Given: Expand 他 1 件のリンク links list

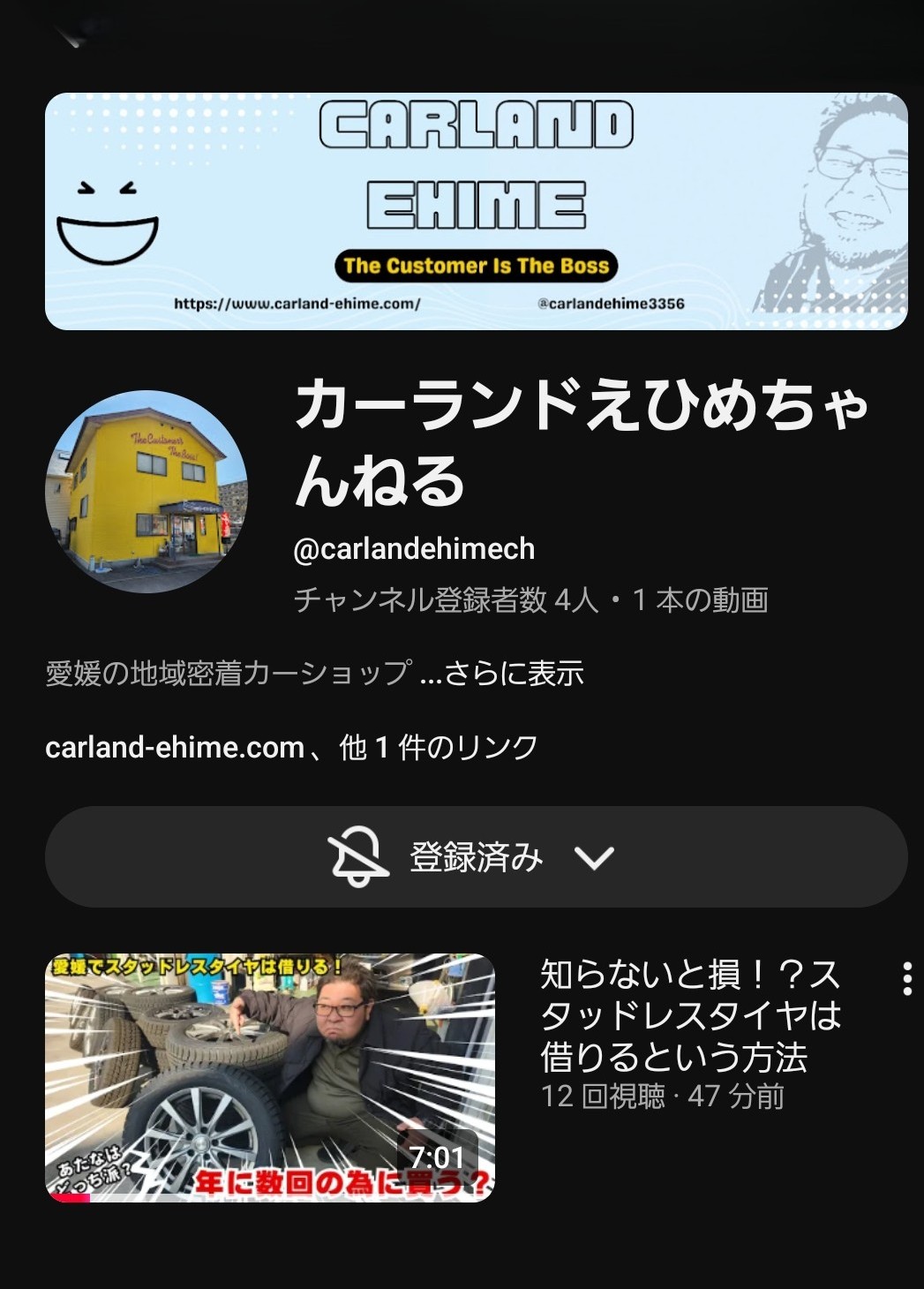Looking at the screenshot, I should 435,746.
